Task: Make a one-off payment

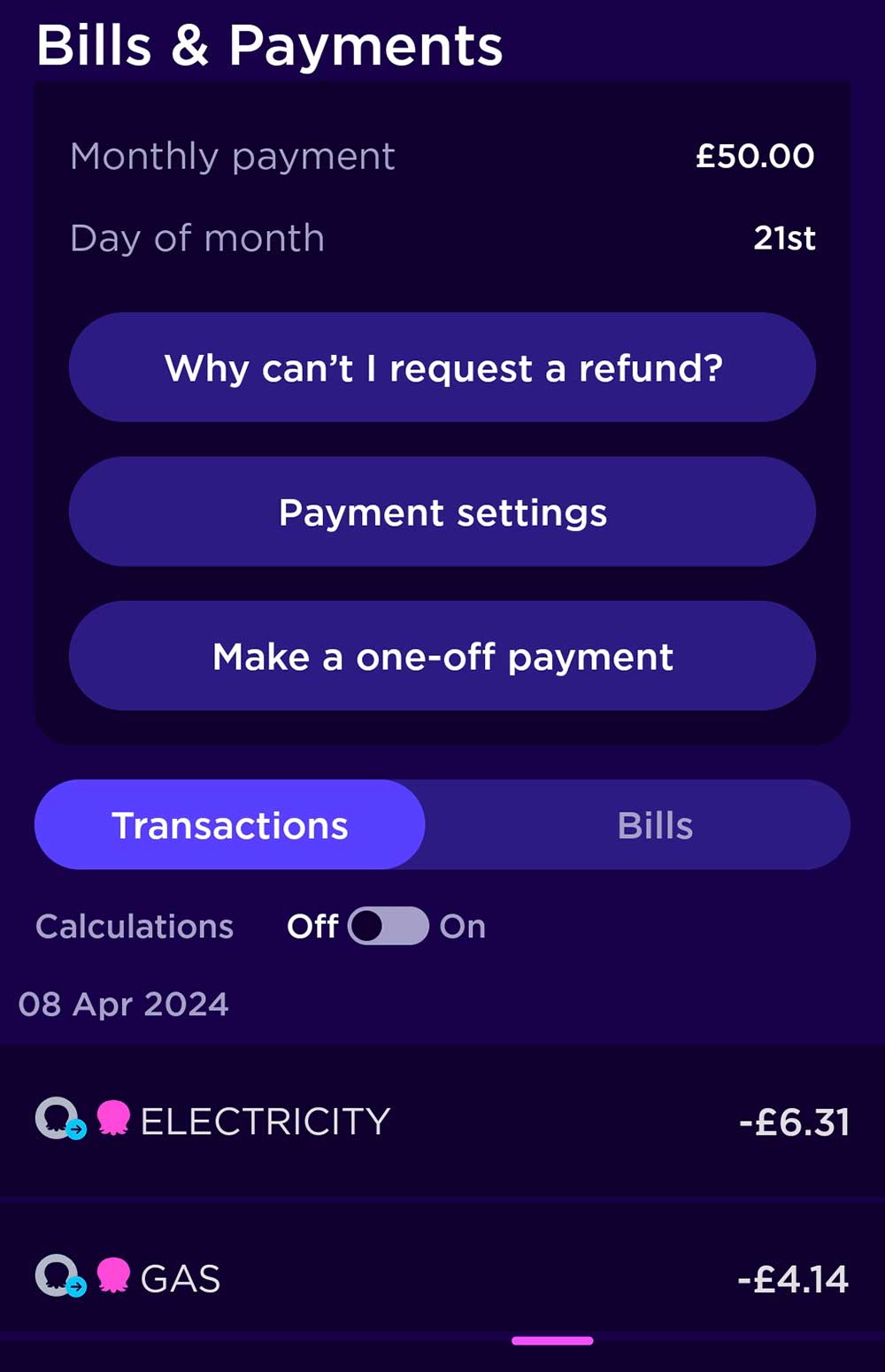Action: [442, 657]
